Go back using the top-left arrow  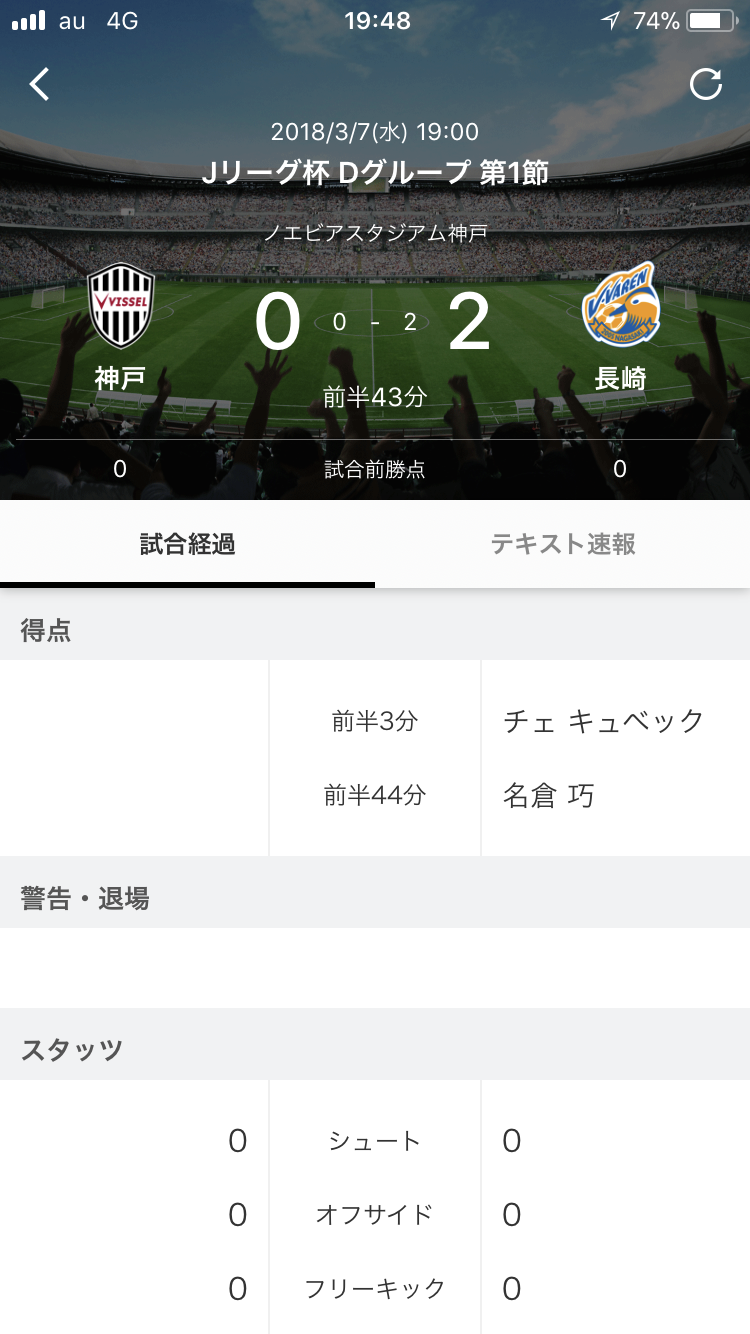pos(40,85)
